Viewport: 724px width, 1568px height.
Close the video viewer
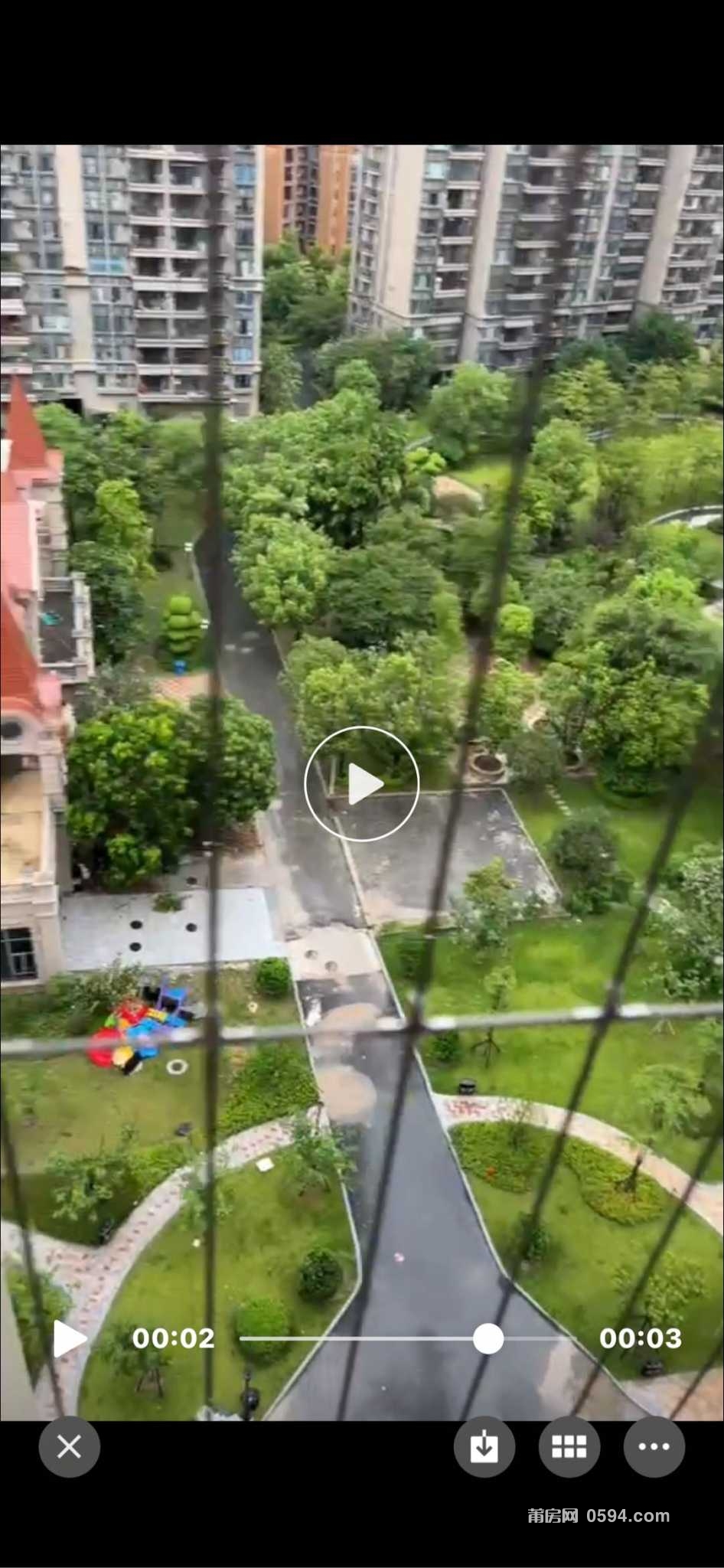pos(70,1447)
